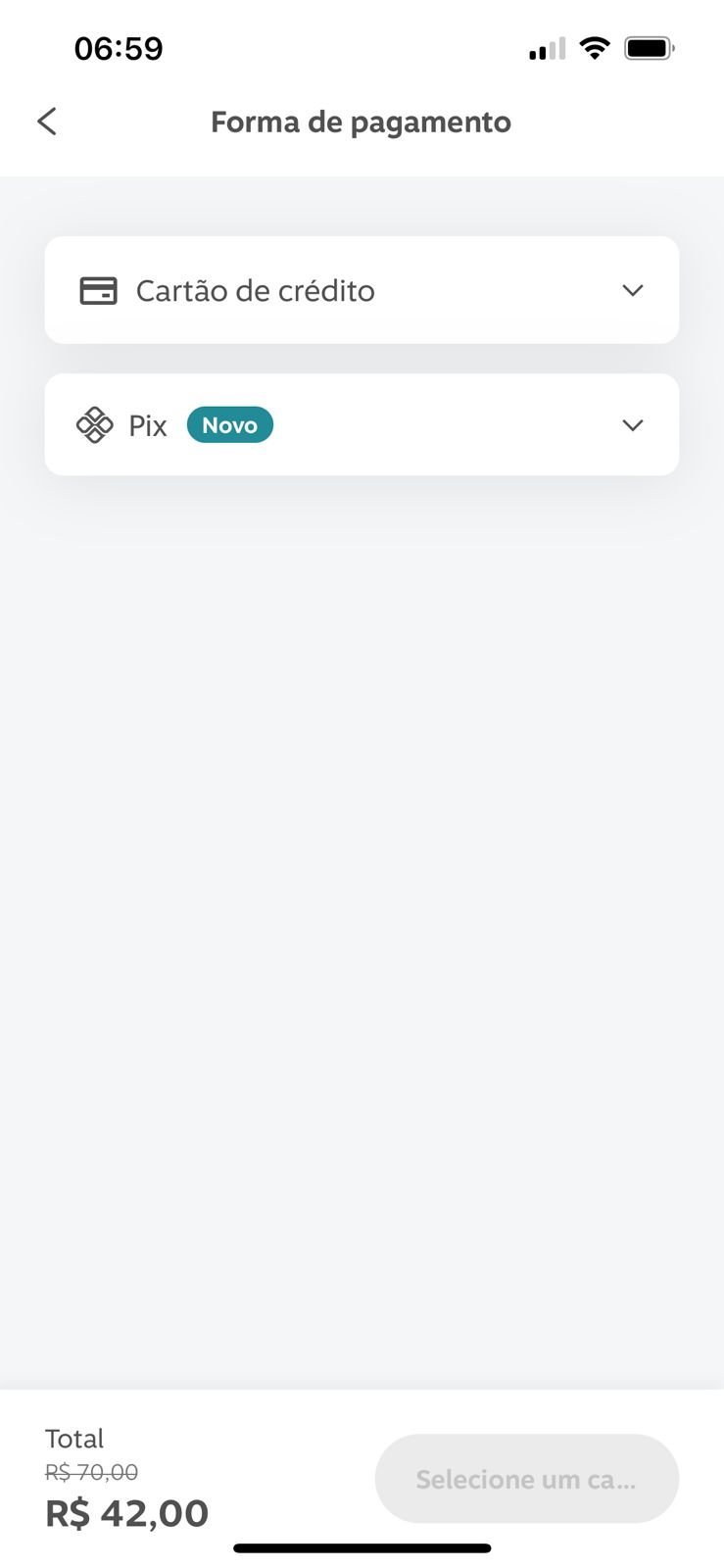The width and height of the screenshot is (724, 1568).
Task: Tap the disabled Selecione um ca... button
Action: (x=527, y=1479)
